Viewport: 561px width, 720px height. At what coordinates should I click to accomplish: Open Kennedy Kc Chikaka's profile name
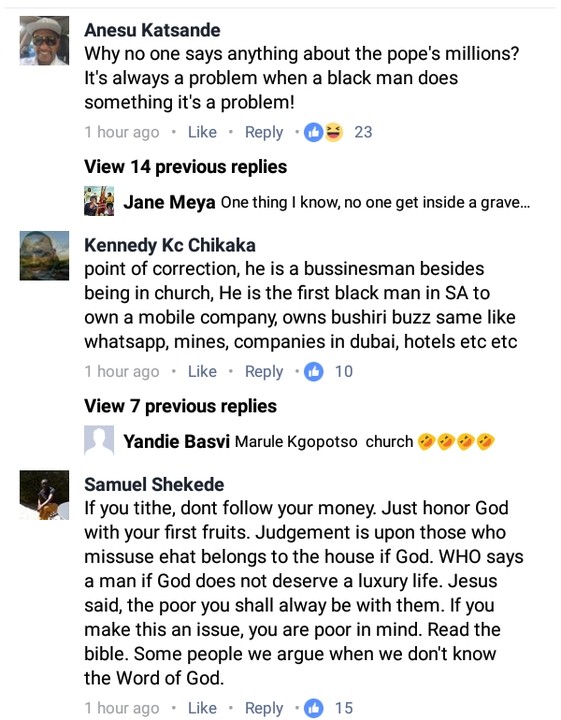170,245
